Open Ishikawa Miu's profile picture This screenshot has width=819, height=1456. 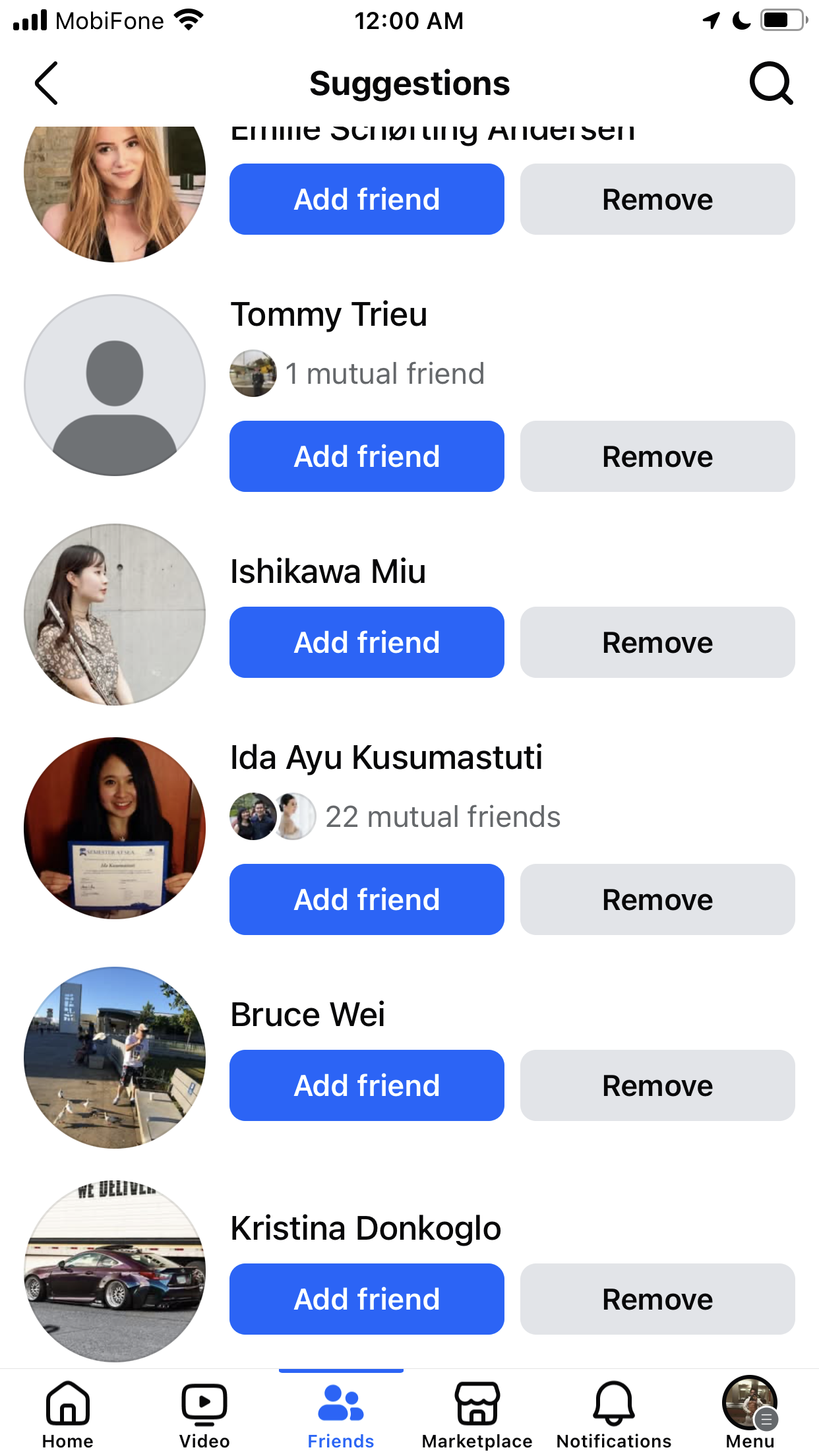click(x=115, y=615)
